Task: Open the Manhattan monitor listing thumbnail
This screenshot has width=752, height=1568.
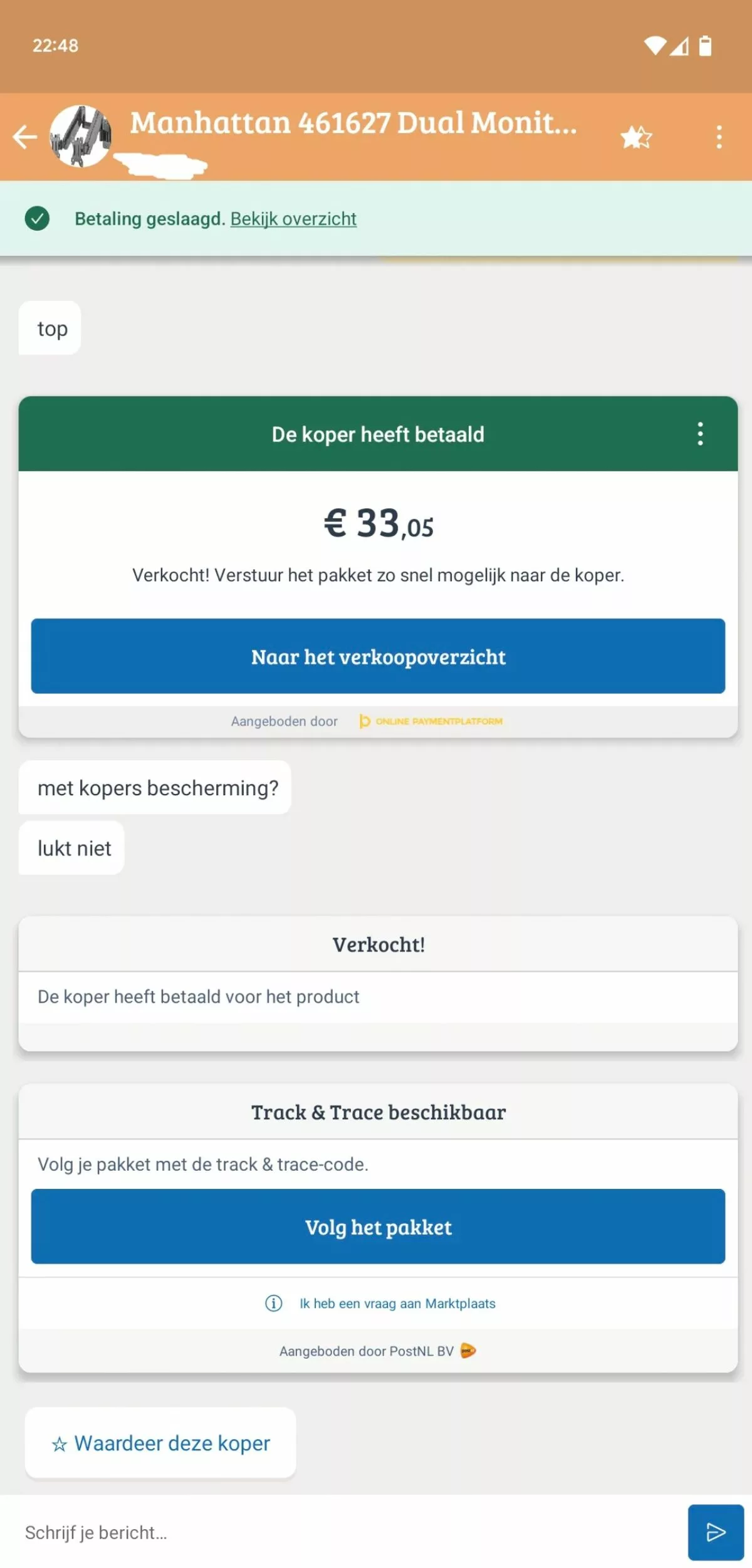Action: tap(81, 136)
